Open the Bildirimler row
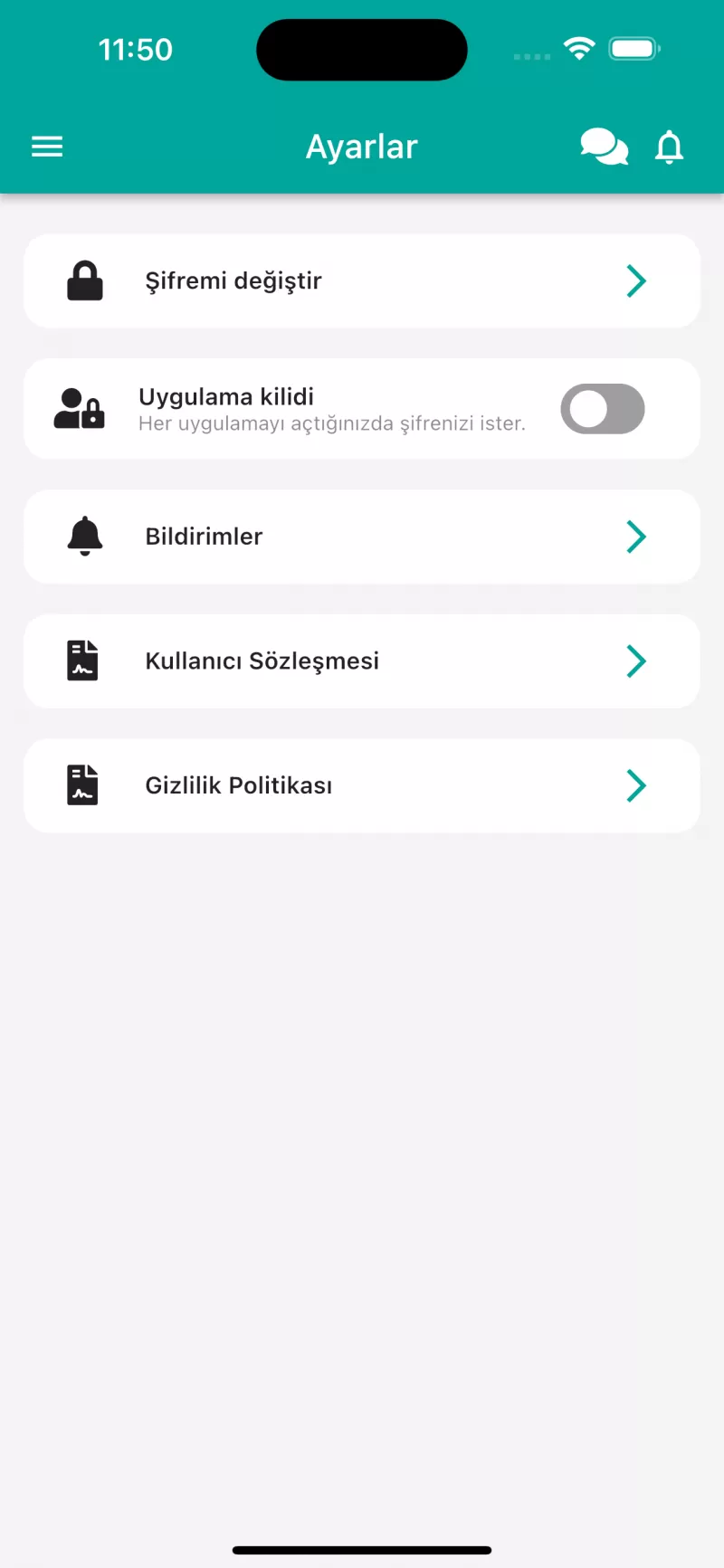This screenshot has width=724, height=1568. coord(362,537)
